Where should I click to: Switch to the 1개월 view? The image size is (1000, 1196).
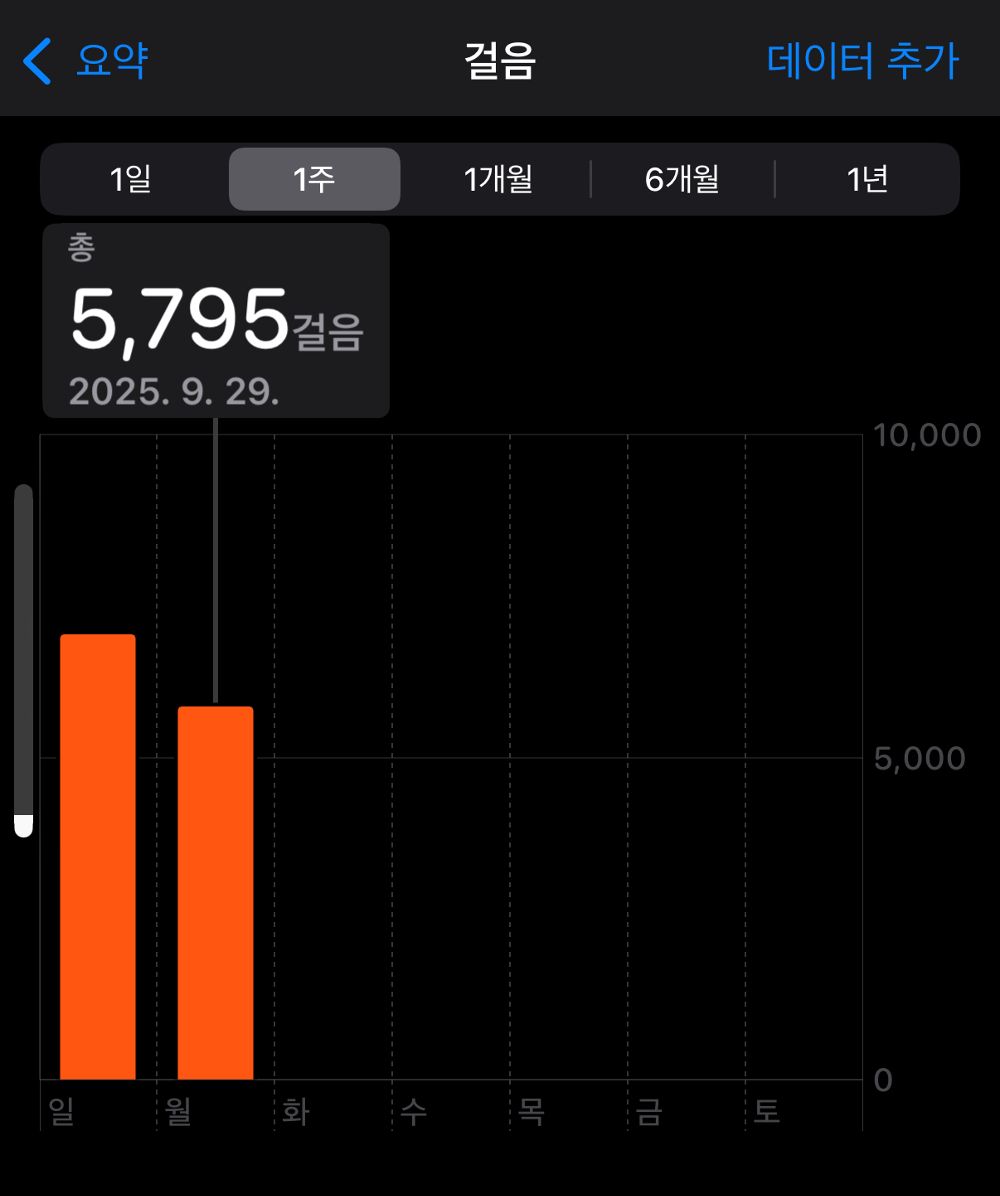pos(498,180)
